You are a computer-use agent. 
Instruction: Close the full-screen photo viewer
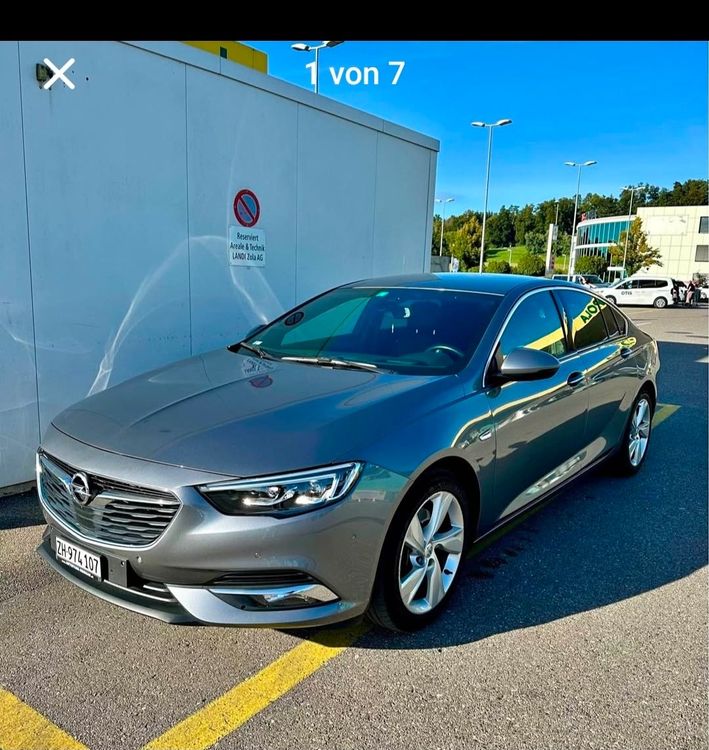(59, 74)
